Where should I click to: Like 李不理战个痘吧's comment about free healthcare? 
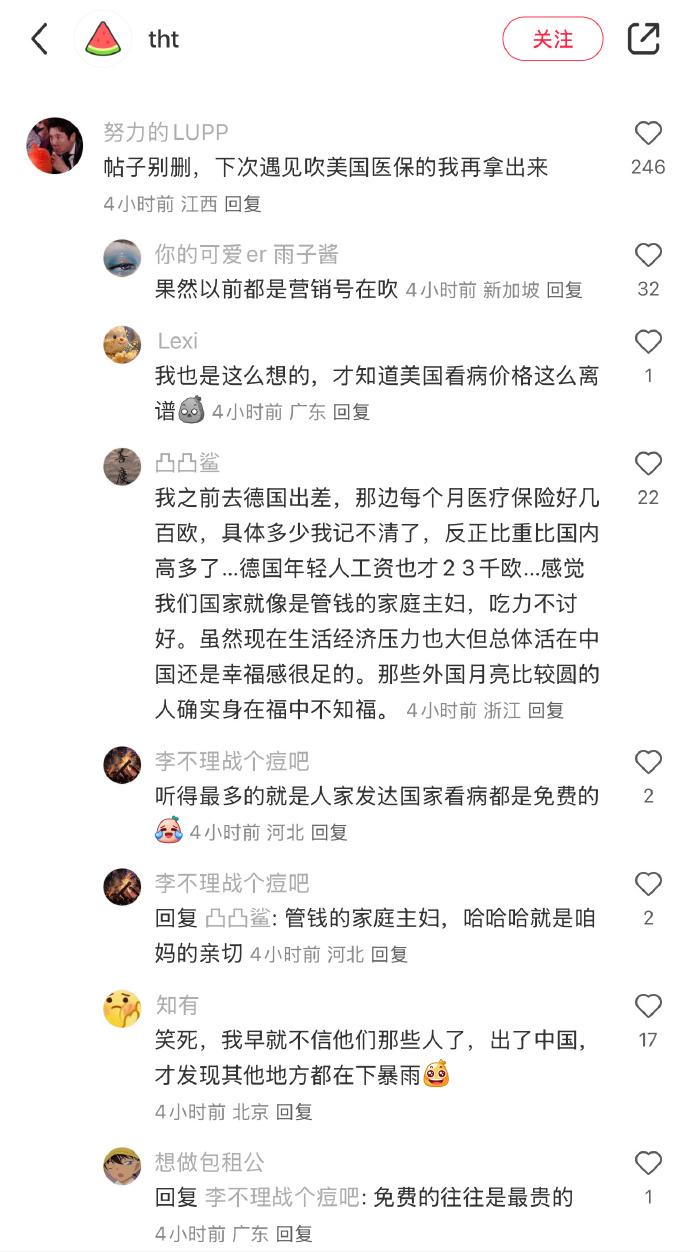pos(648,762)
